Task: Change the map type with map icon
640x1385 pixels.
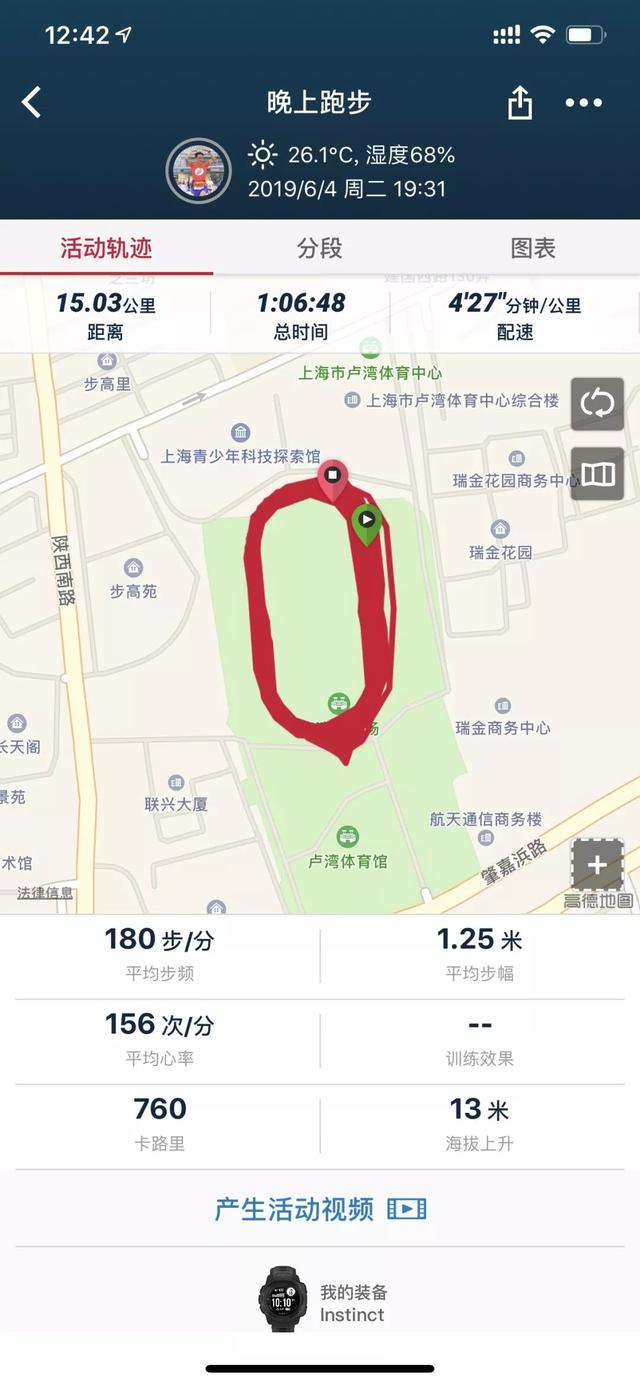Action: (x=597, y=474)
